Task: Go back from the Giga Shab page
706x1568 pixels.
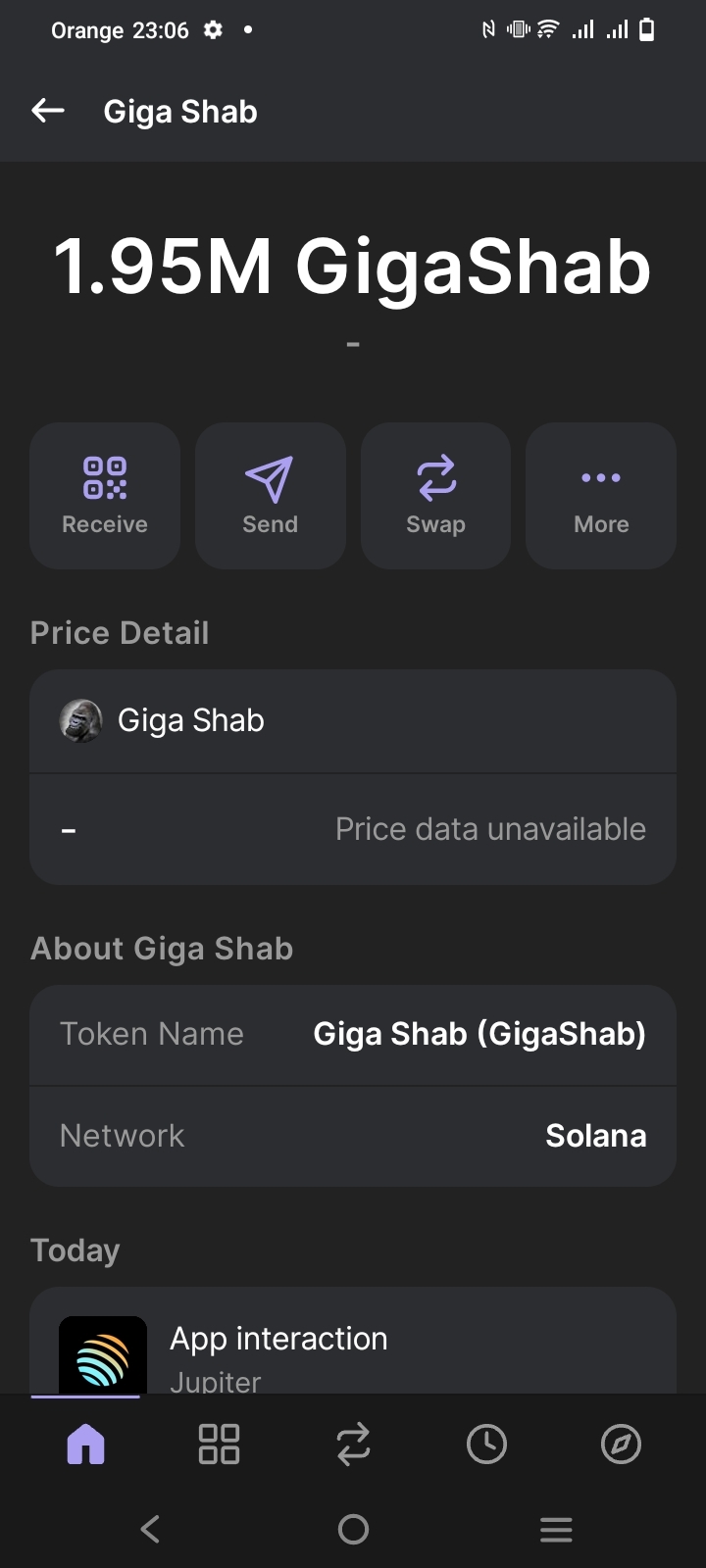Action: coord(48,112)
